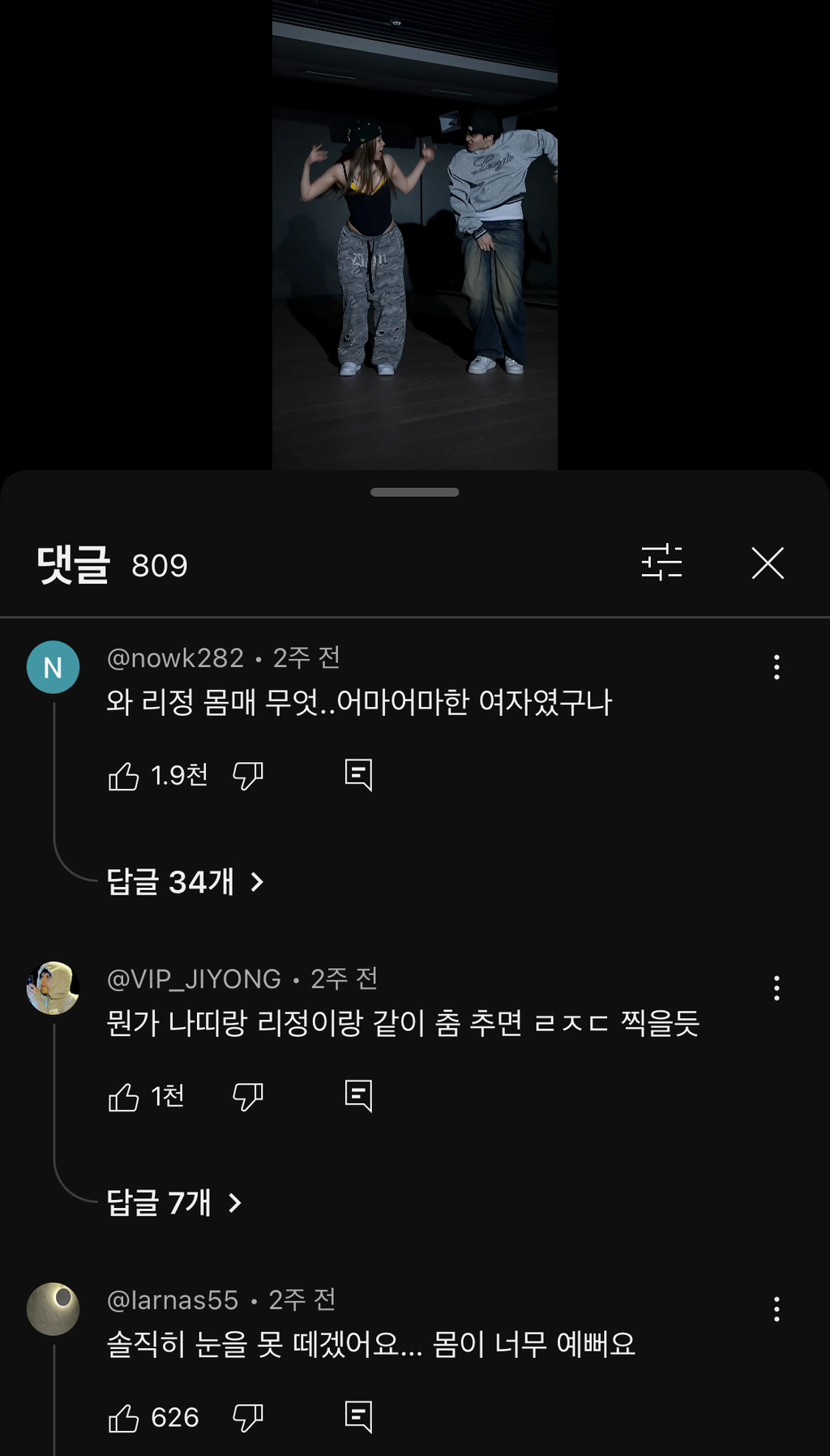Reply to @nowk282's comment
Screen dimensions: 830x1456
358,775
